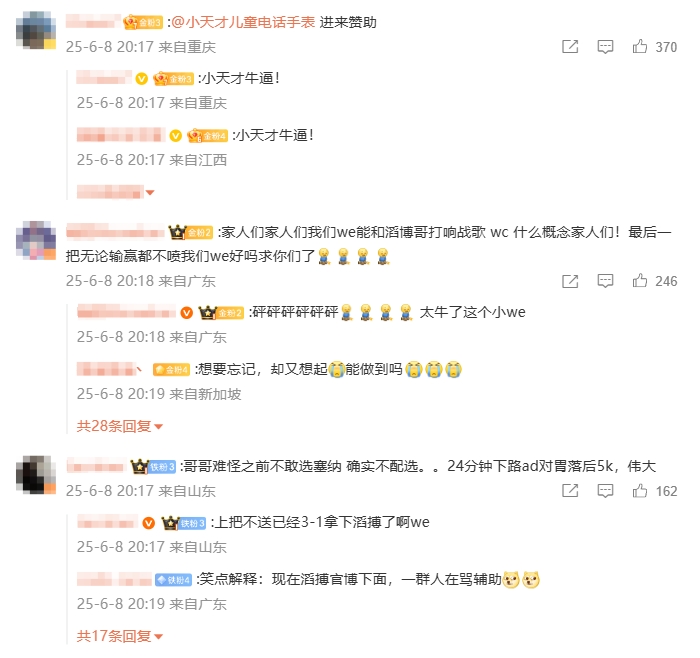Screen dimensions: 700x658
Task: Open the @小天才儿童电话手表 mention link
Action: coord(247,22)
